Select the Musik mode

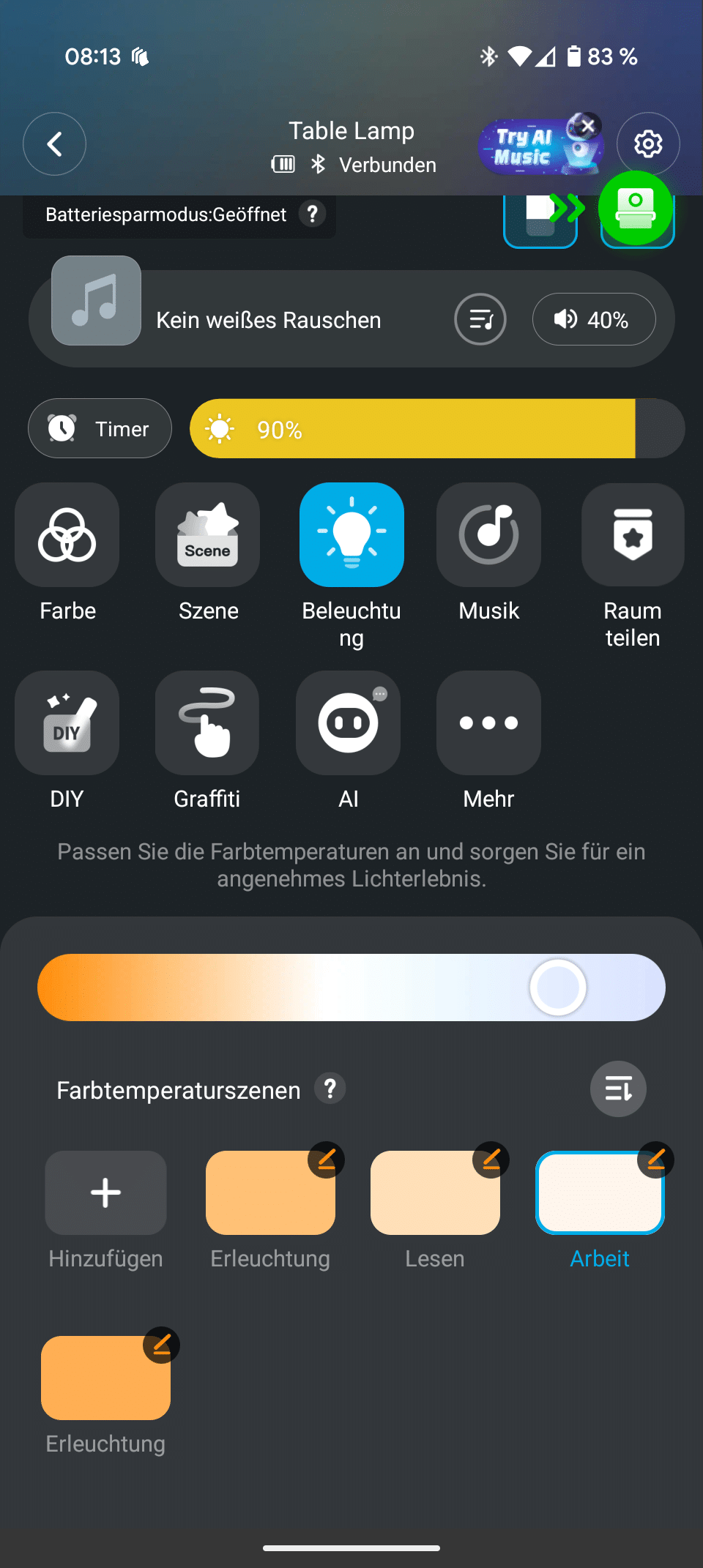coord(488,535)
